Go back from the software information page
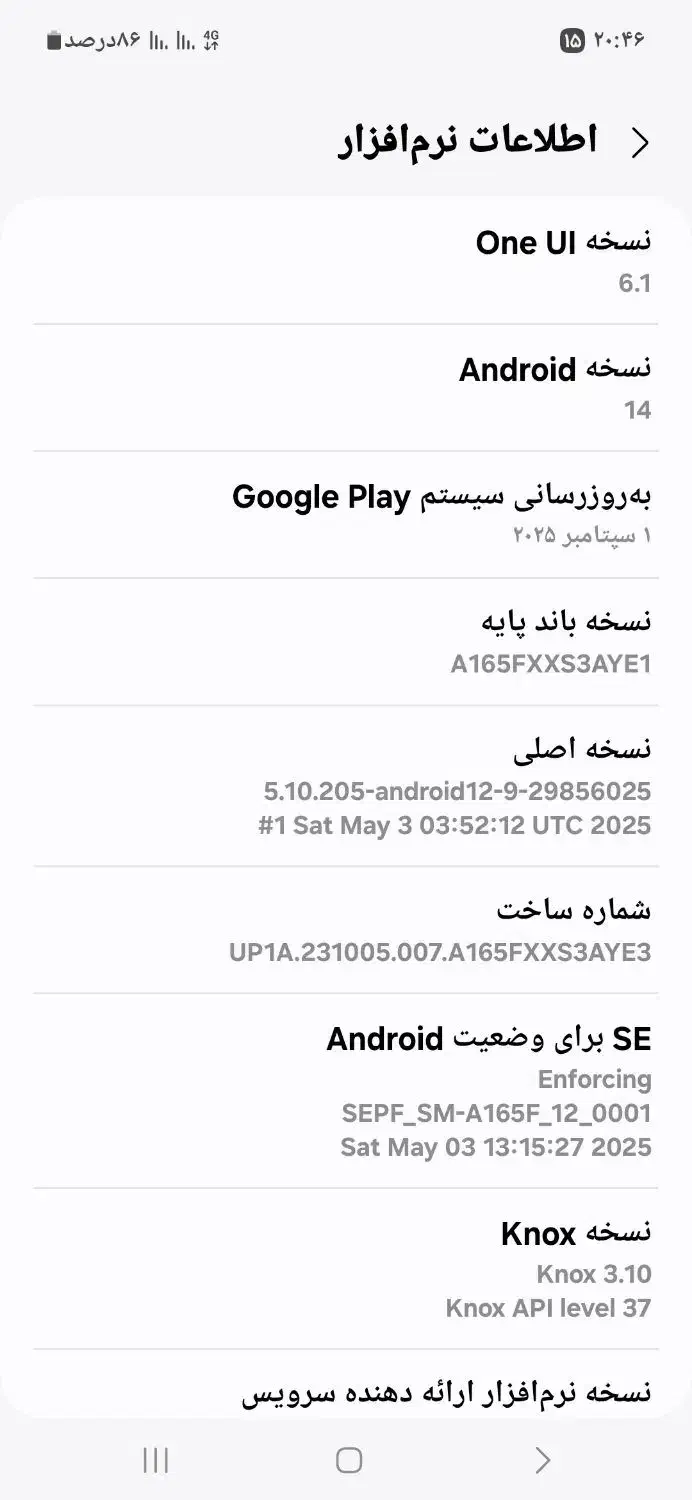The width and height of the screenshot is (692, 1500). 640,143
